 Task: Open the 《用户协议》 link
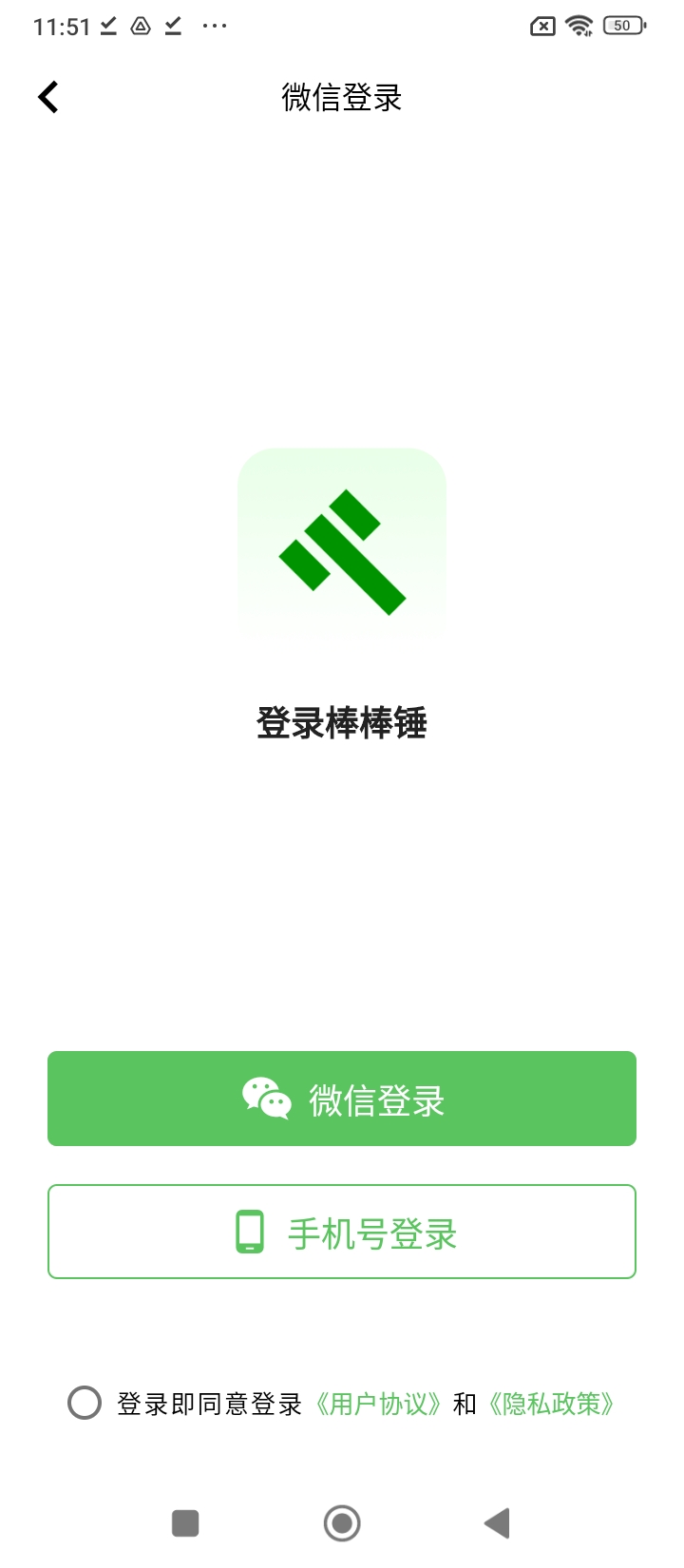(378, 1404)
